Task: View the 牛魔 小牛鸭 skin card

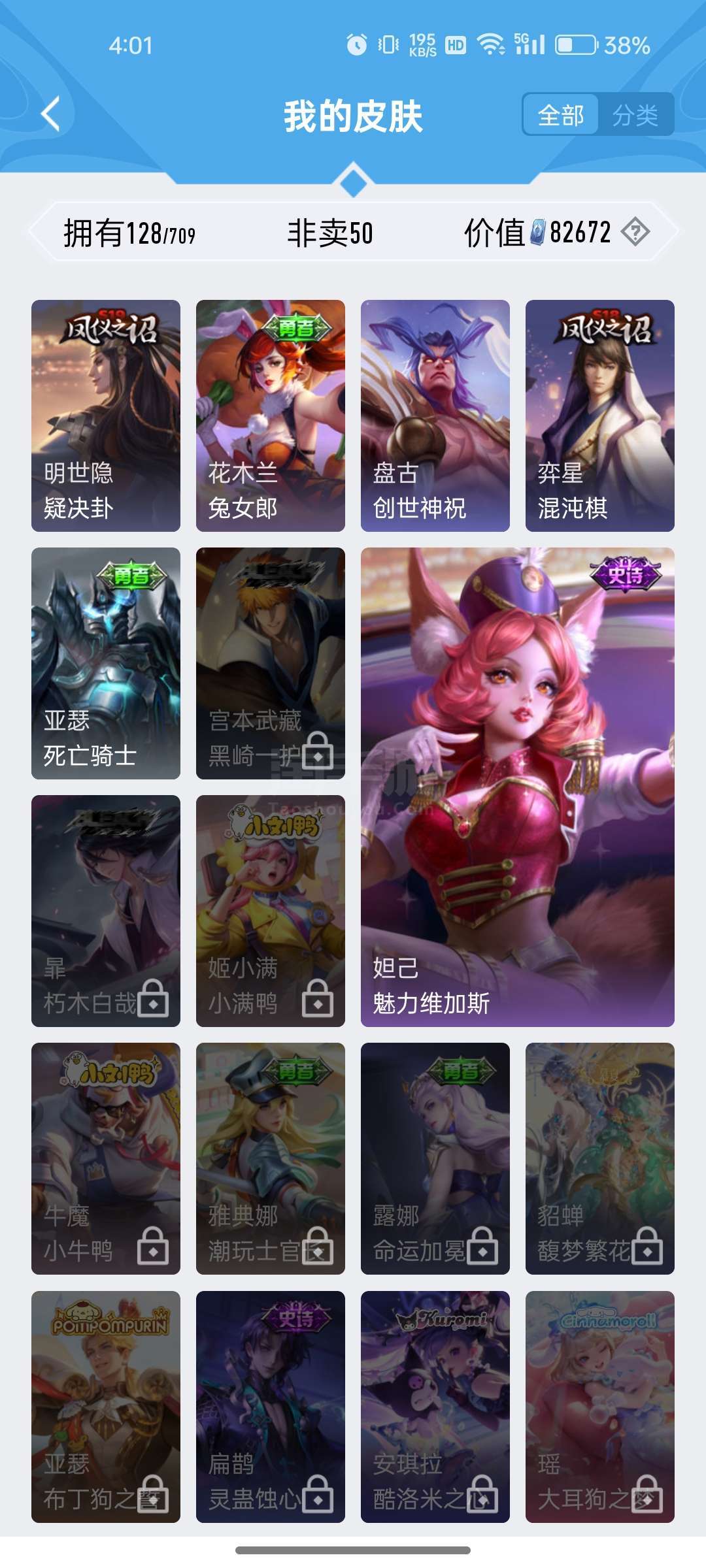Action: coord(106,1158)
